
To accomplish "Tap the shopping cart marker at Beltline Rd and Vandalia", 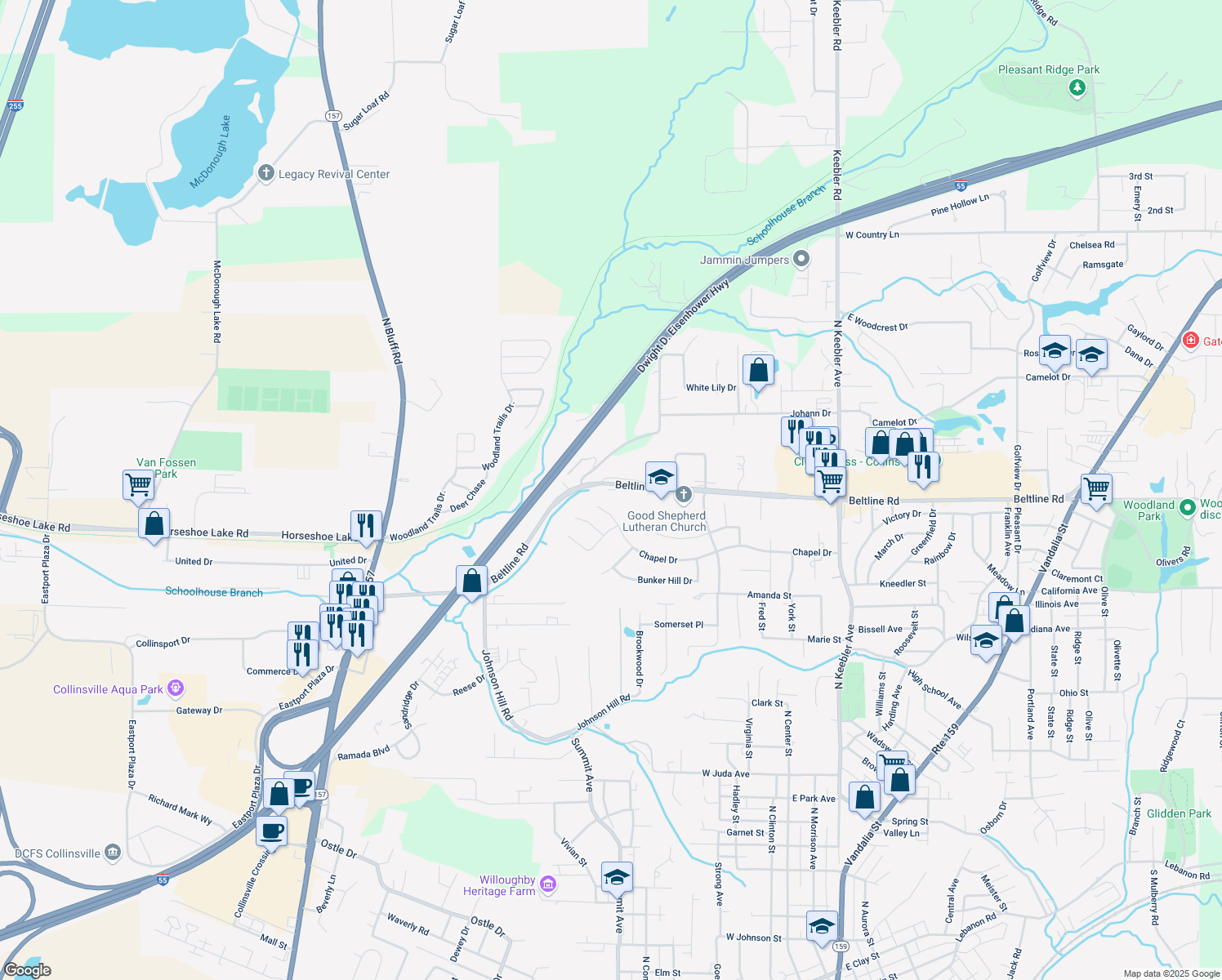I will pyautogui.click(x=1096, y=488).
